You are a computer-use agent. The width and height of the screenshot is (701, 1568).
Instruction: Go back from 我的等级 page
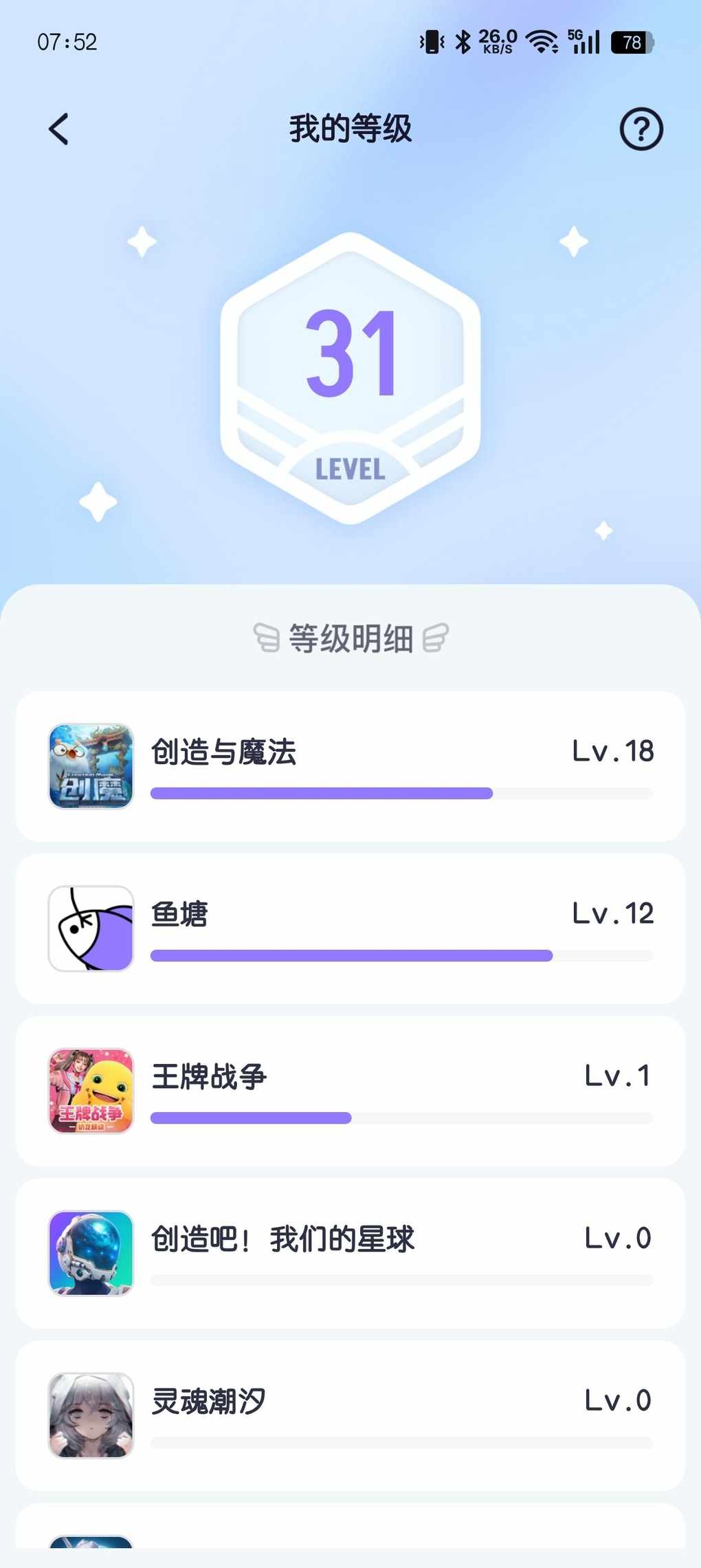[59, 129]
